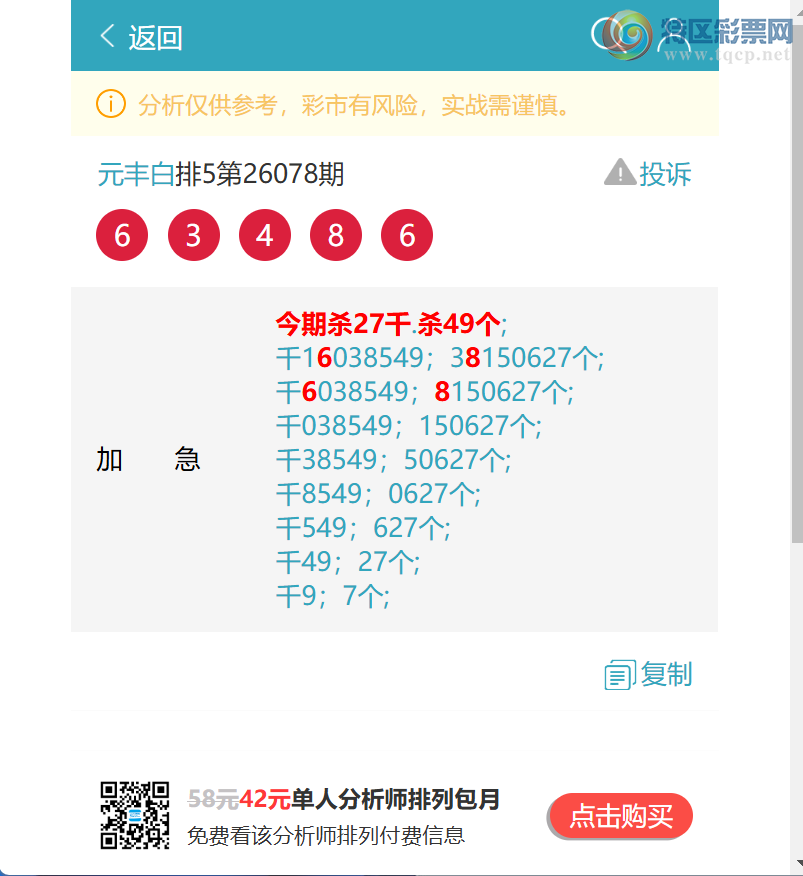File a complaint via 投诉
This screenshot has height=876, width=803.
pos(649,174)
